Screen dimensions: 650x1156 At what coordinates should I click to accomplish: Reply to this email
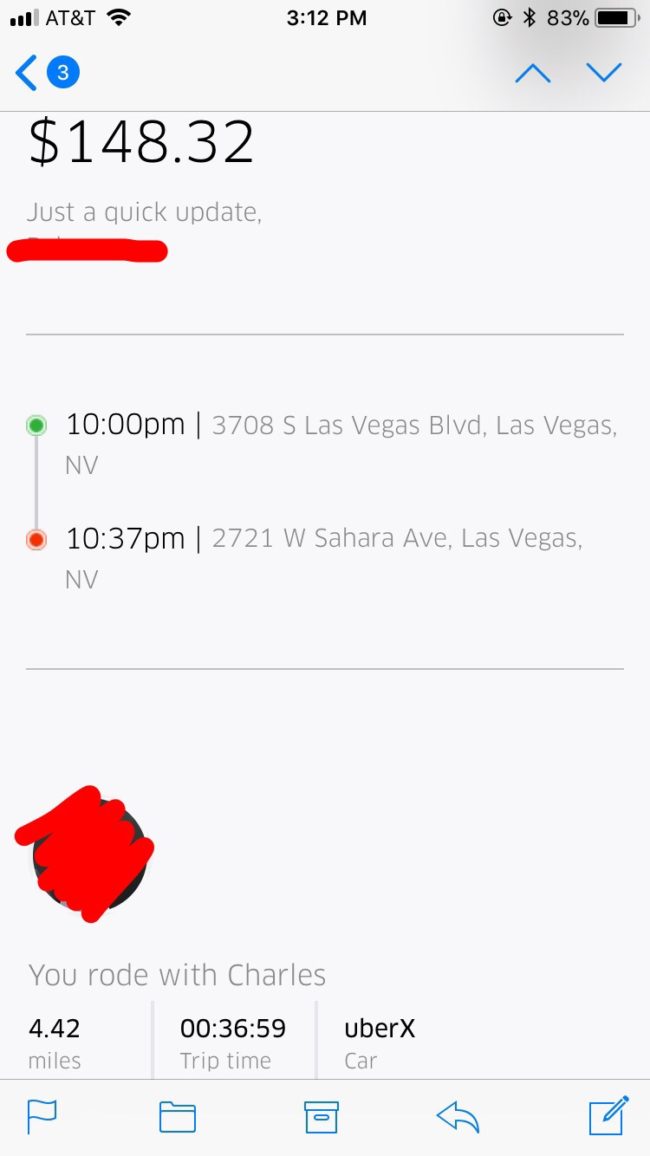458,1117
